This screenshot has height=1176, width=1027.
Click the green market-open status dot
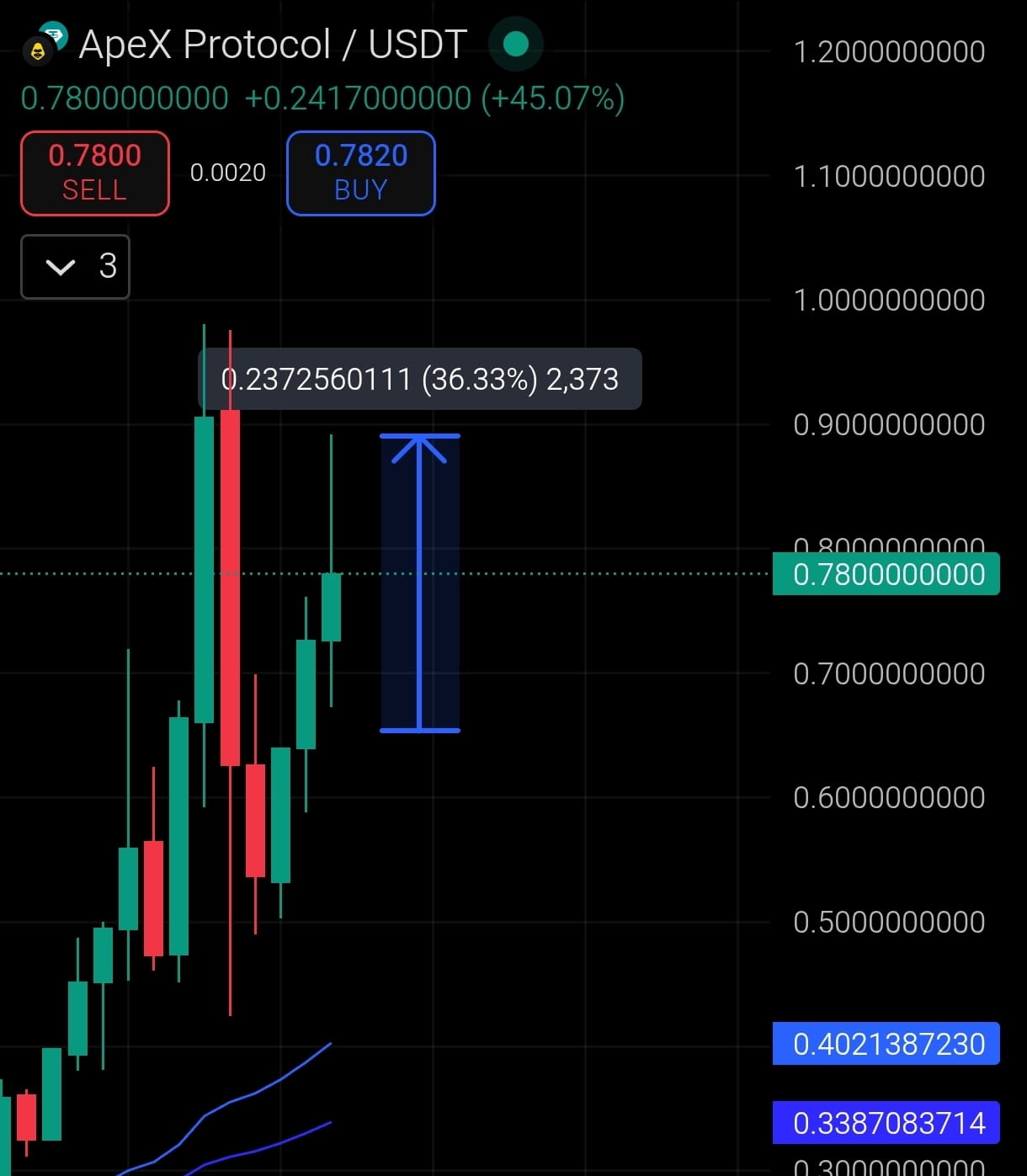tap(515, 43)
